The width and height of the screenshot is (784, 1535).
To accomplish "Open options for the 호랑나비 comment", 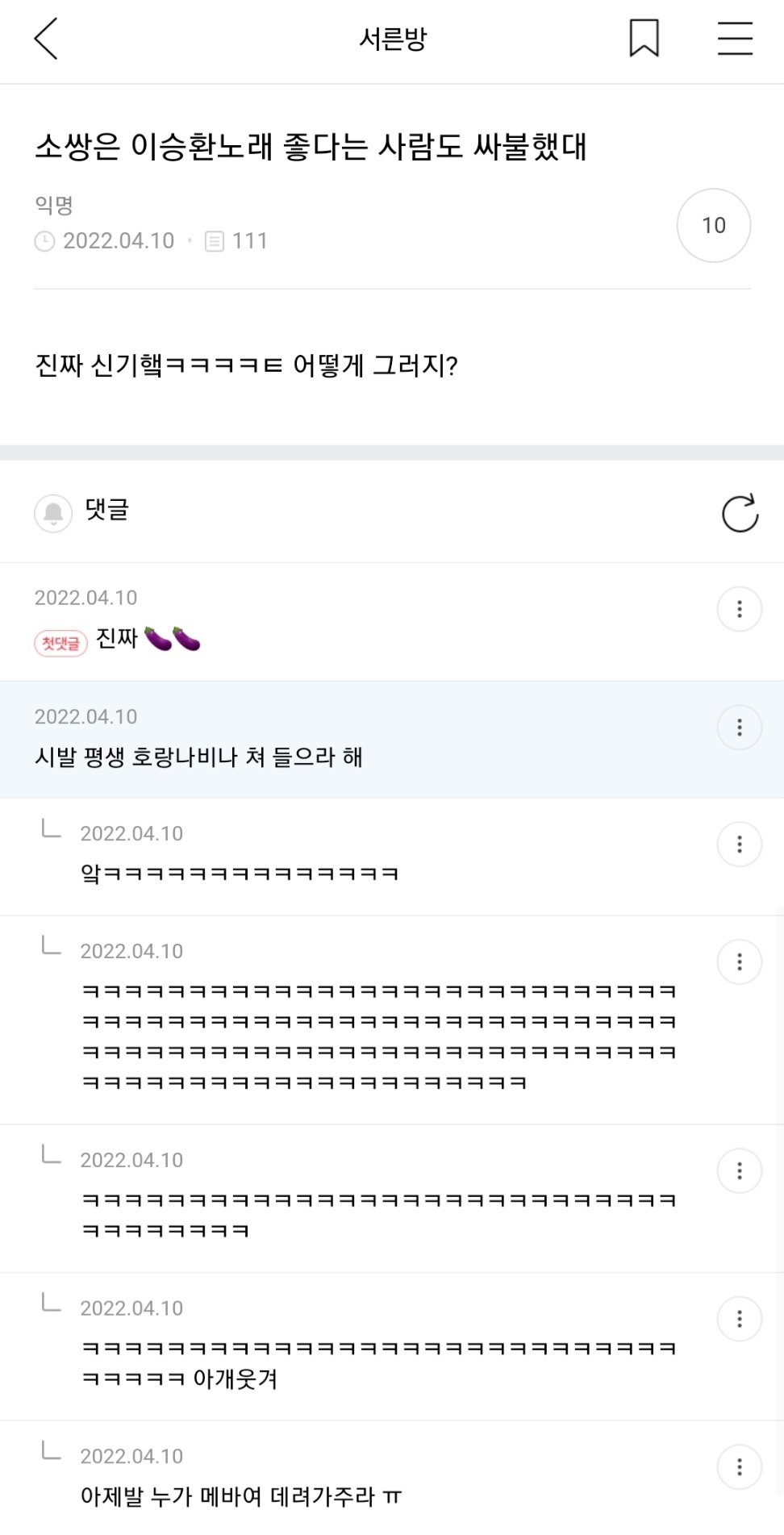I will (x=739, y=728).
